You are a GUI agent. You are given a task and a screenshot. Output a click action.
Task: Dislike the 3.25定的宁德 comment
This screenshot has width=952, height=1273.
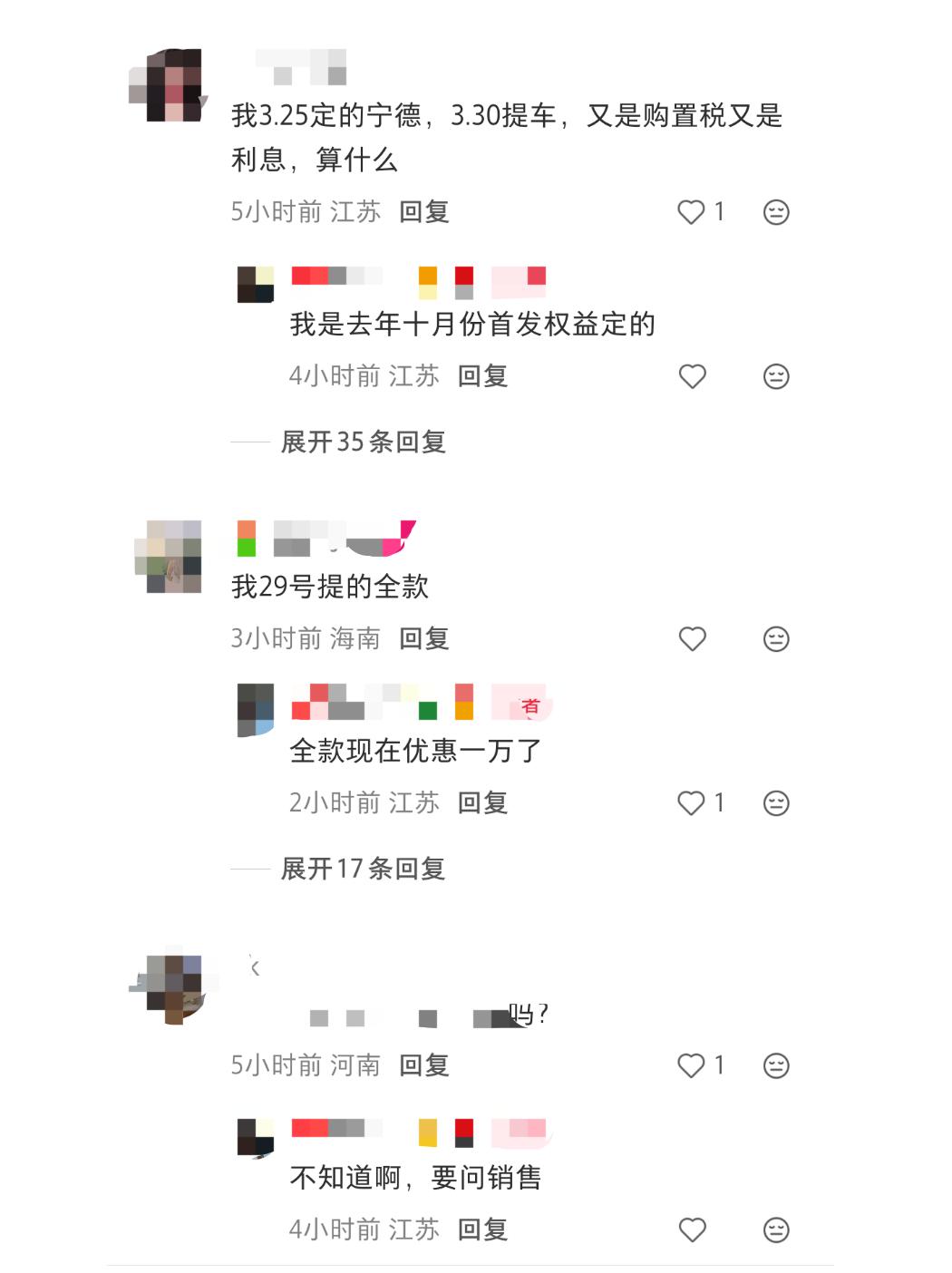point(776,212)
